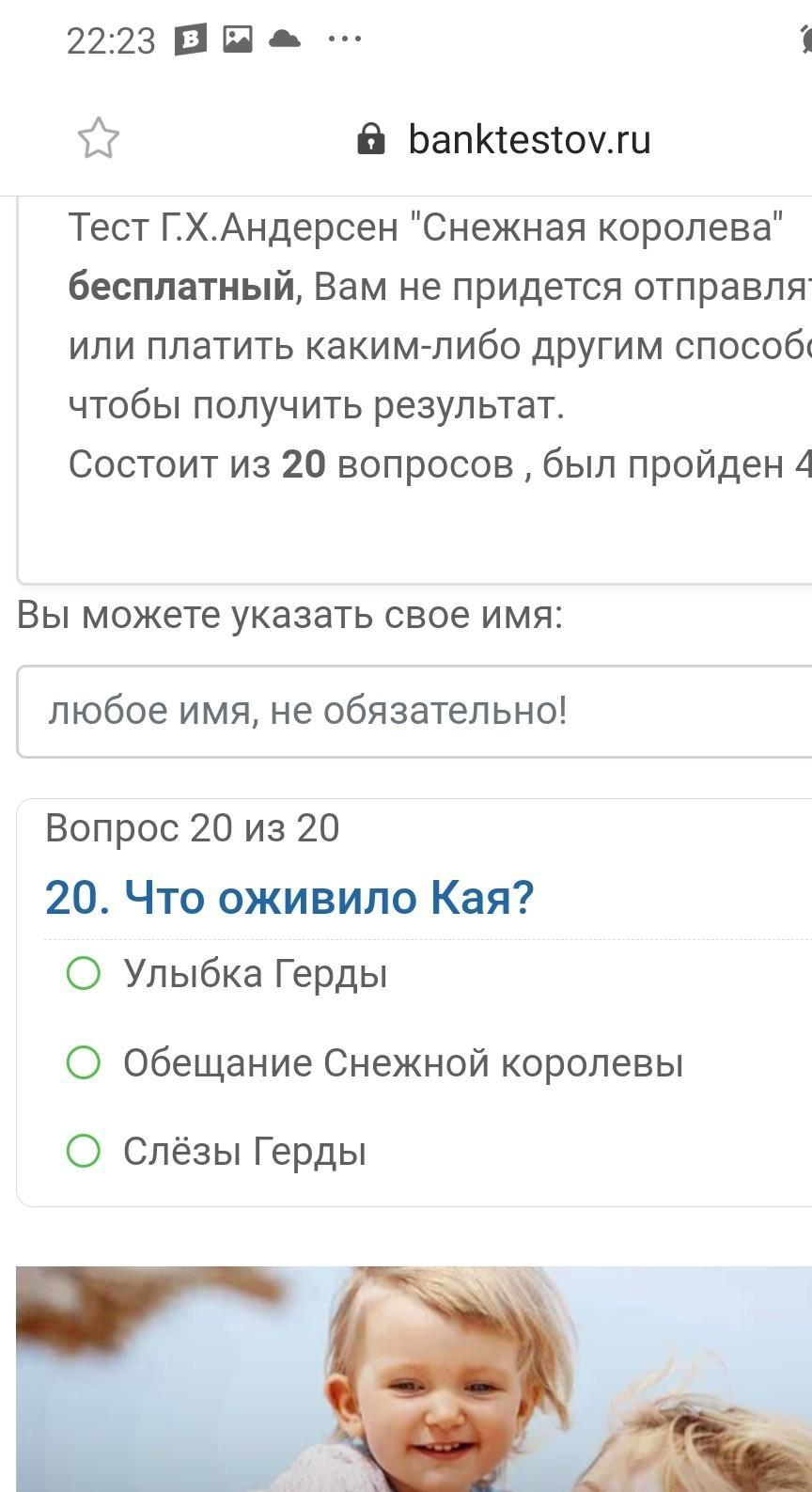Screen dimensions: 812x1492
Task: Open the banktestov.ru address bar
Action: pos(505,139)
